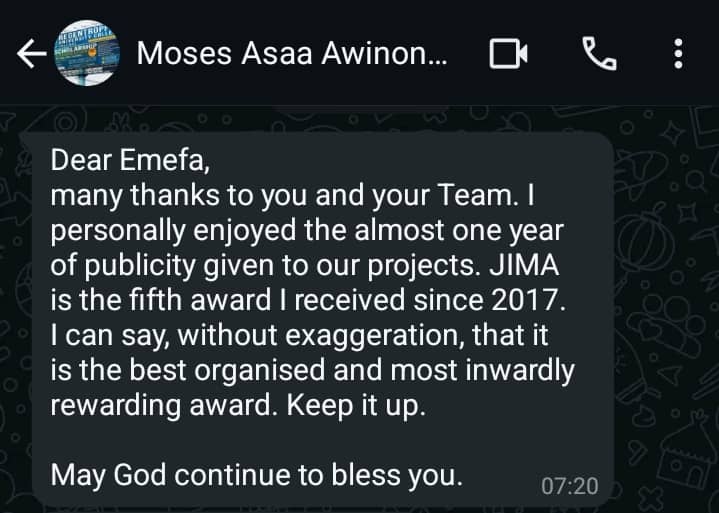Go back to the chat list
This screenshot has width=719, height=513.
[31, 55]
